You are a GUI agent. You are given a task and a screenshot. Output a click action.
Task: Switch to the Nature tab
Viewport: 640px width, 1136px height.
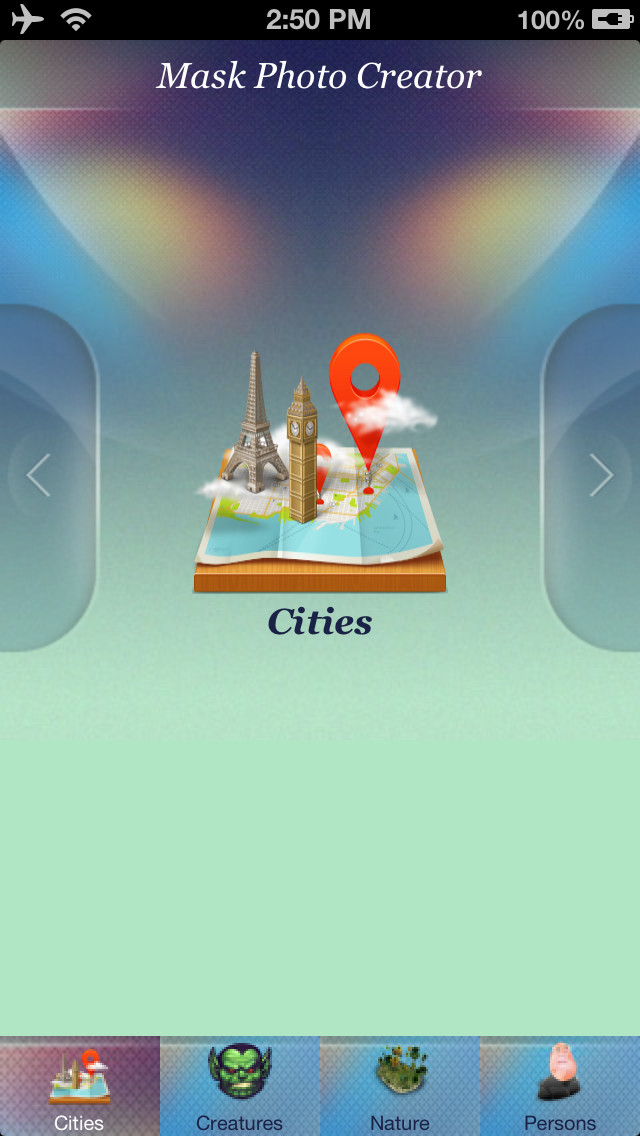pyautogui.click(x=400, y=1086)
